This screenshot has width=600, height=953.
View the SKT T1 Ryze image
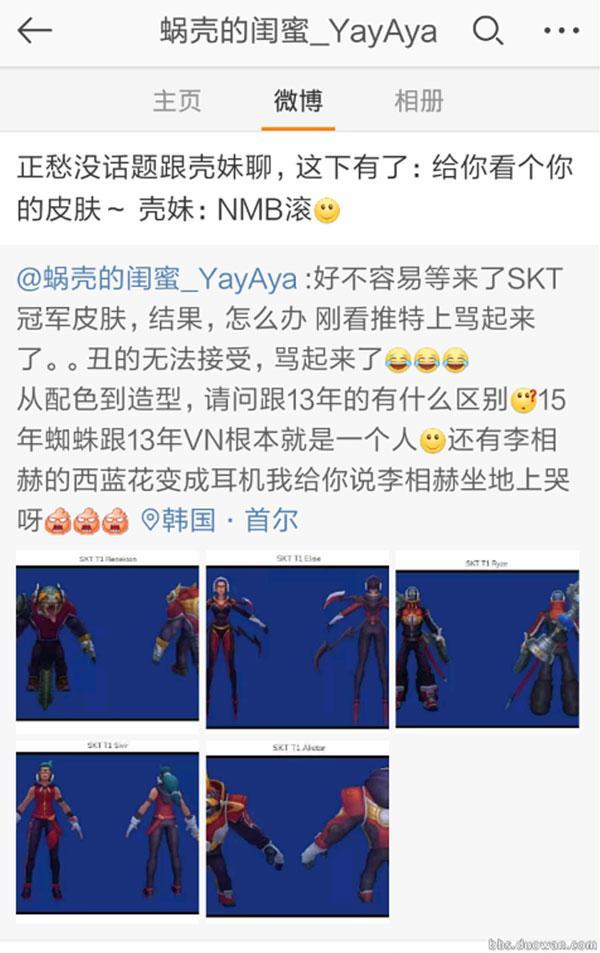(x=487, y=637)
